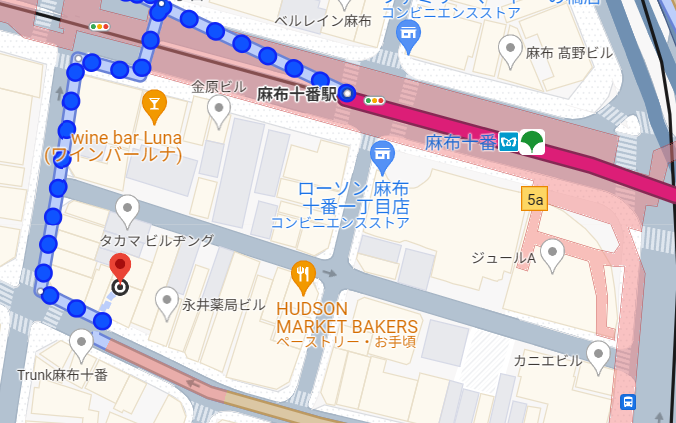Screen dimensions: 676x423
Task: Select the ローソン 麻布十番一丁目店 convenience store marker
Action: pos(380,156)
